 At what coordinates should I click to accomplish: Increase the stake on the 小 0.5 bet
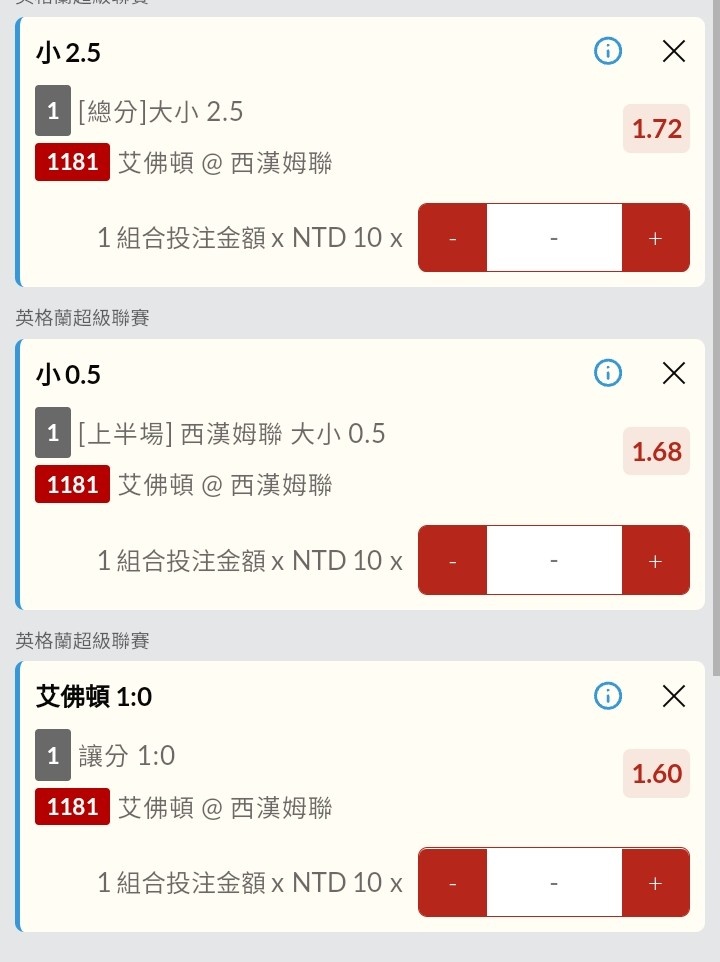(x=655, y=560)
